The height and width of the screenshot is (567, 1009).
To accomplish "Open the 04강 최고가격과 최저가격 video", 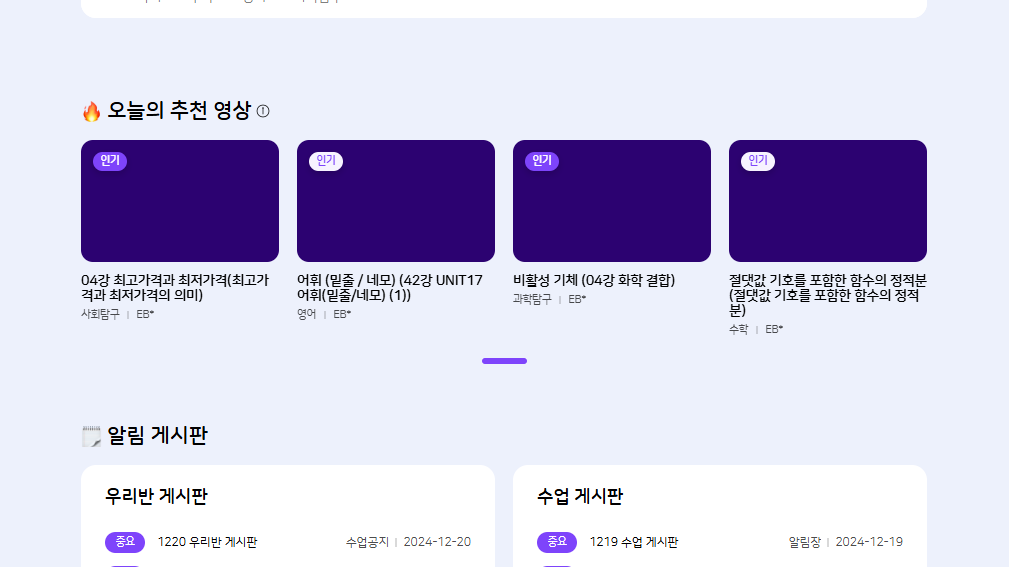I will point(180,201).
